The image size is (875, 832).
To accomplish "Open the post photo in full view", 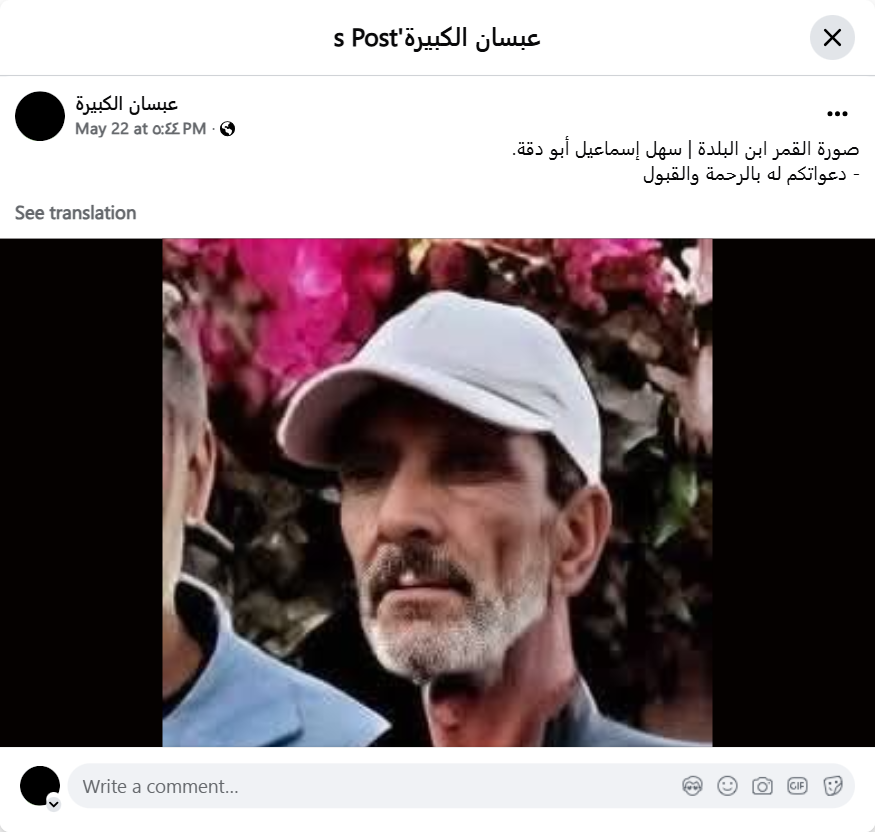I will 437,492.
